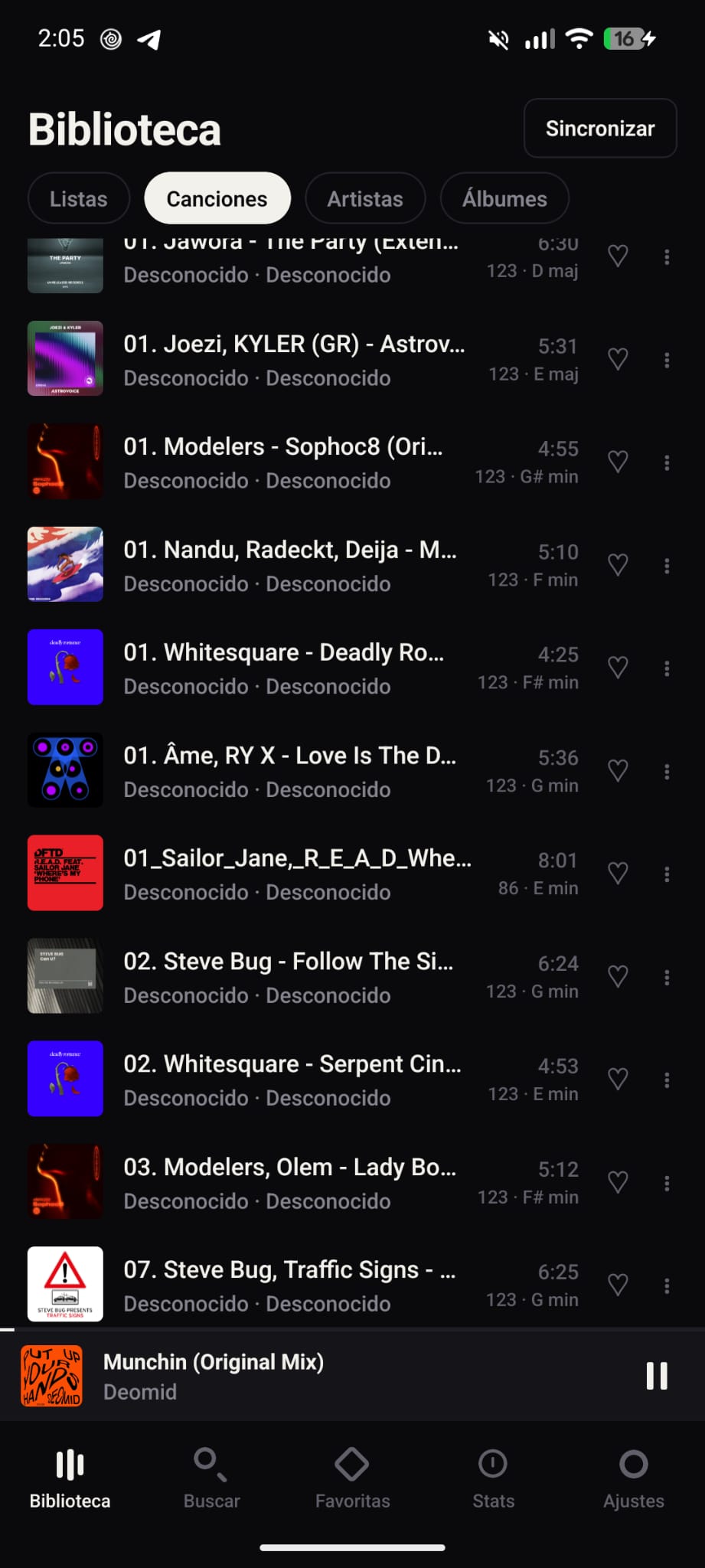Play 07. Steve Bug, Traffic Signs track
705x1568 pixels.
pos(303,1285)
